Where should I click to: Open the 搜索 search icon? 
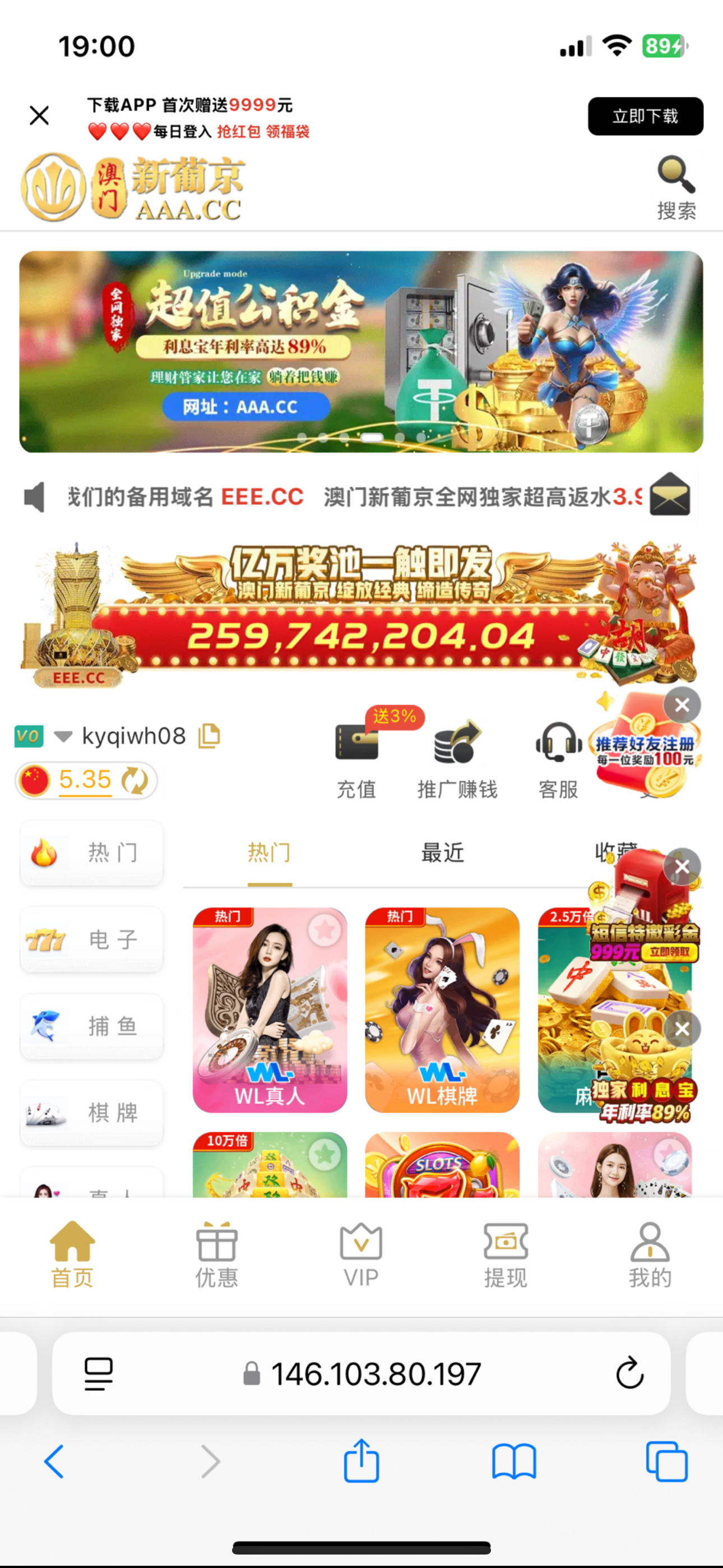tap(675, 187)
